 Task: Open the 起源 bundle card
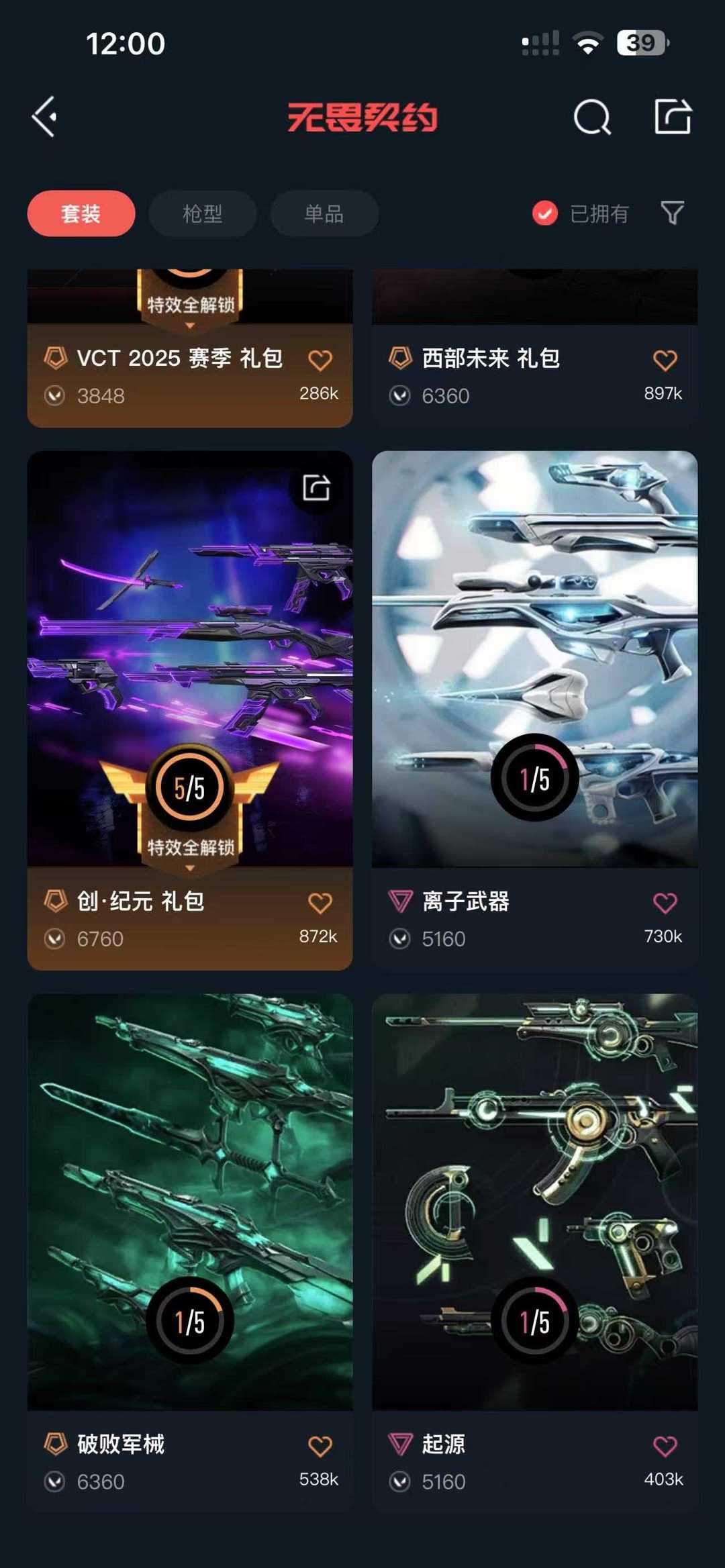[534, 1202]
